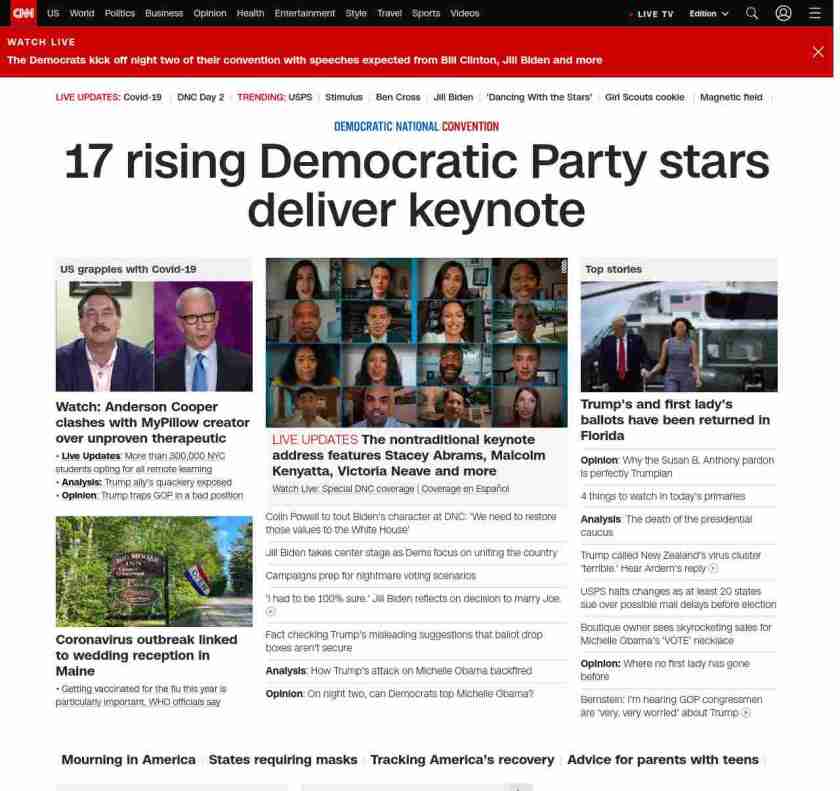Open the user account icon
This screenshot has height=791, width=840.
click(783, 13)
